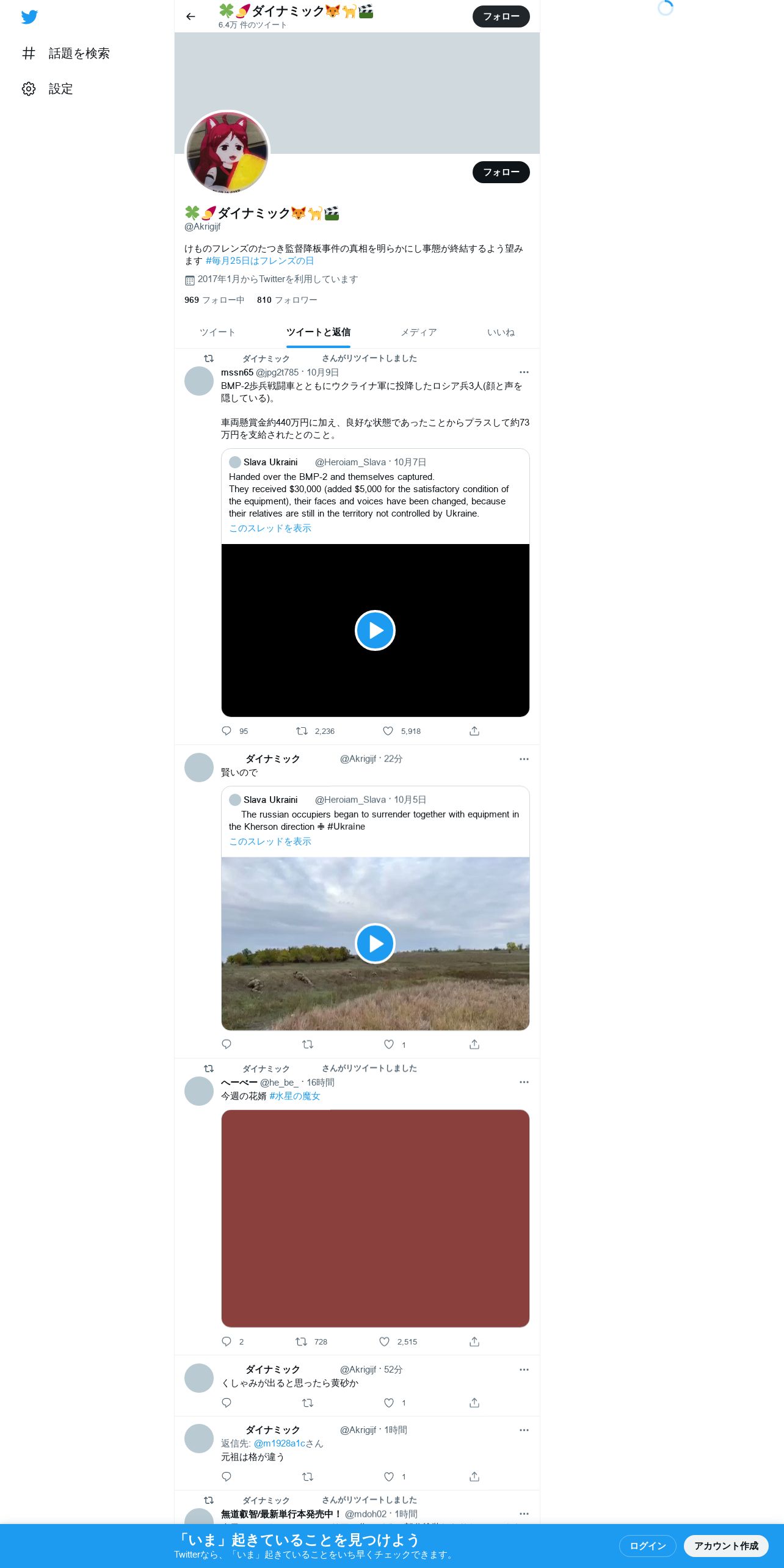Open このスレッドを表示 in the 10月7日 quote
Viewport: 784px width, 1568px height.
[x=270, y=528]
